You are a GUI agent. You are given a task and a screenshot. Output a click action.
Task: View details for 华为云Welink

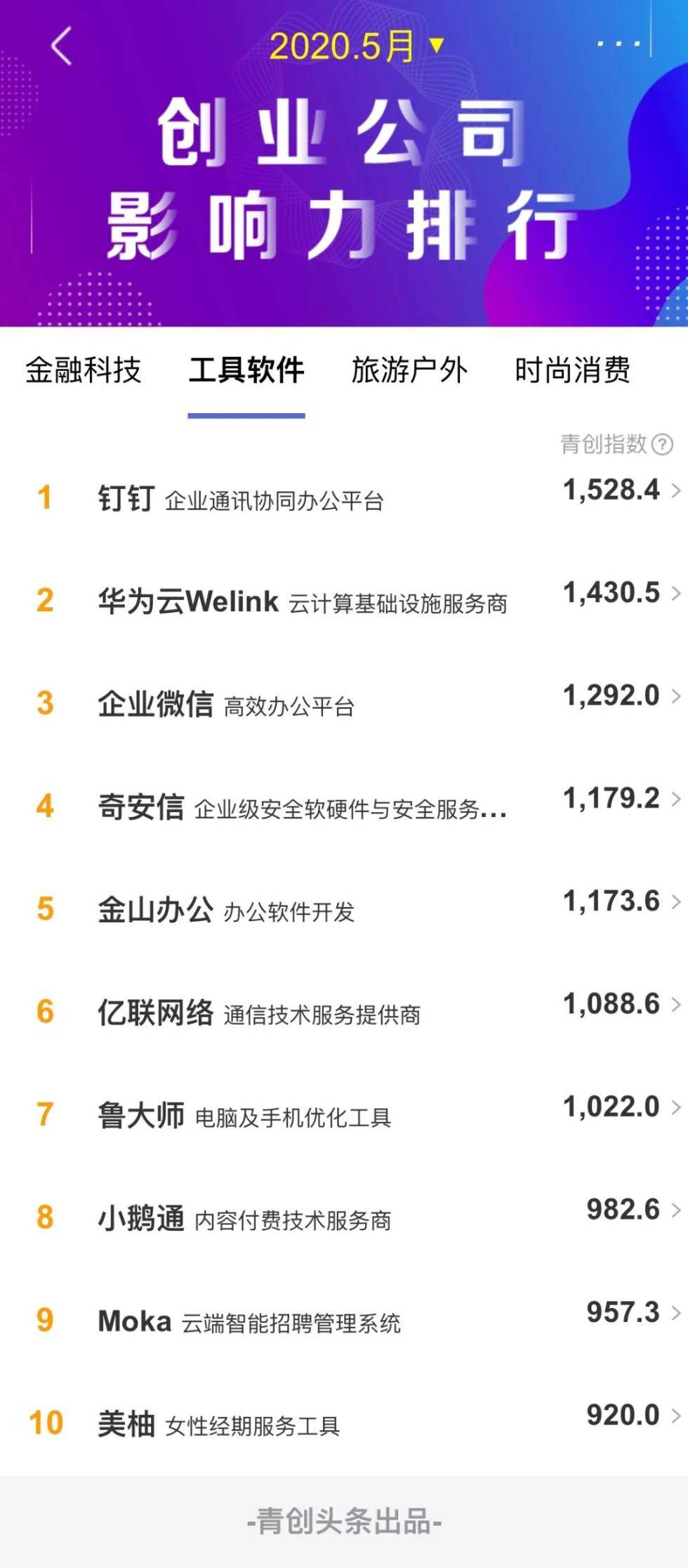coord(344,601)
